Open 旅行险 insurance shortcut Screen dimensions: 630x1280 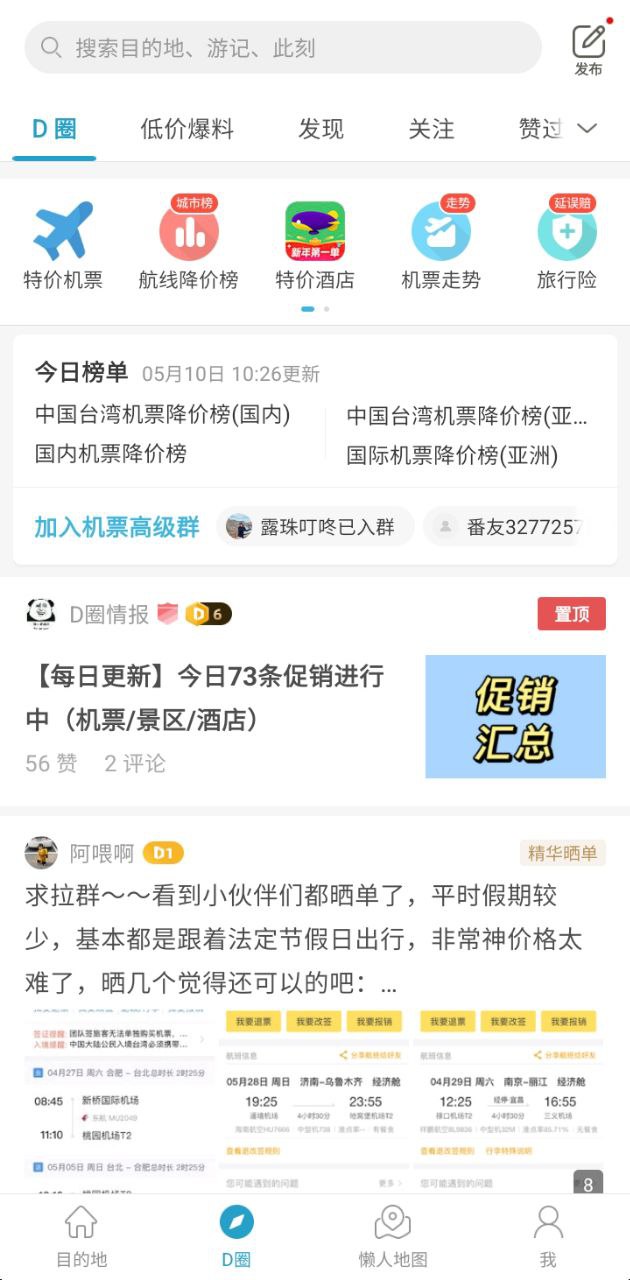[x=567, y=246]
